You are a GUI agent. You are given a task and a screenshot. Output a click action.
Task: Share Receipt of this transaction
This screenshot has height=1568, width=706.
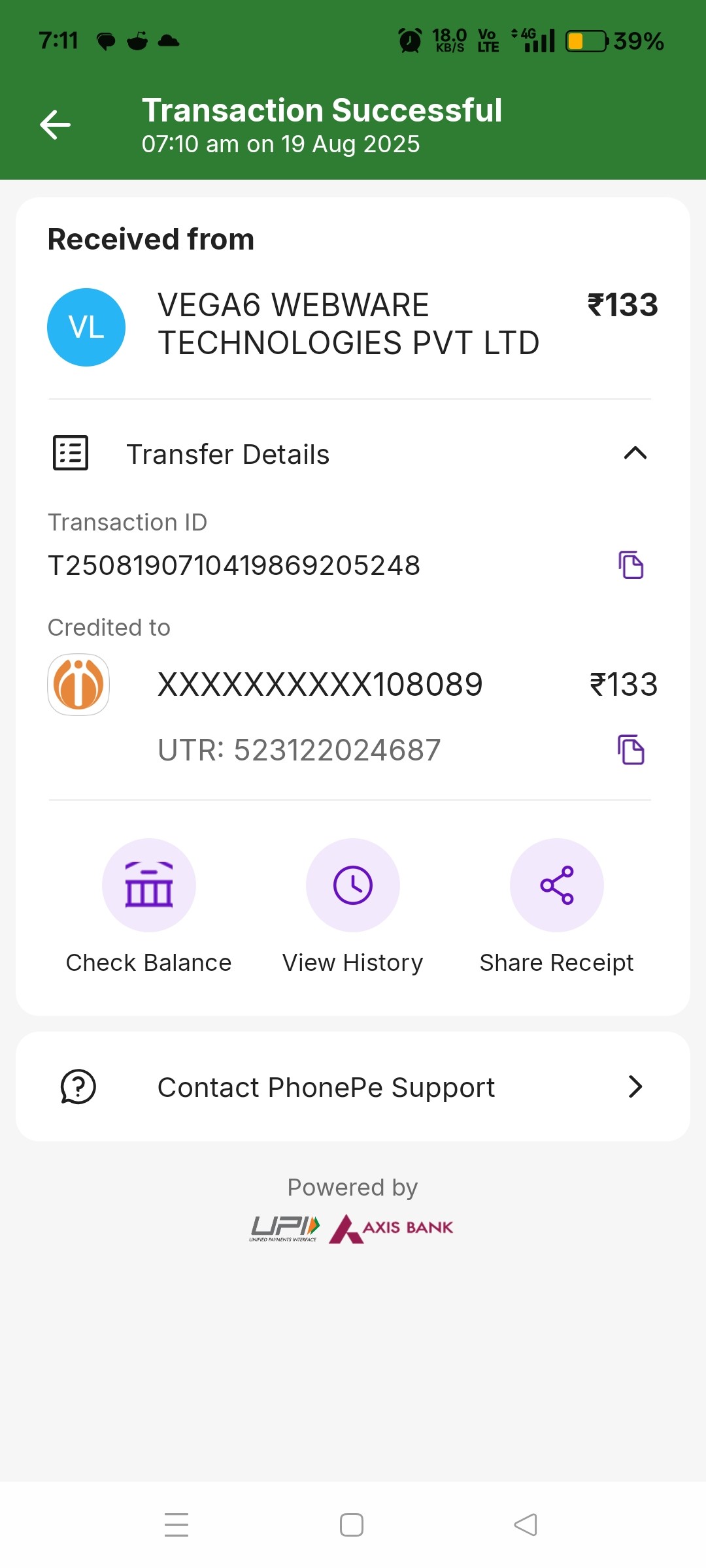pyautogui.click(x=556, y=886)
